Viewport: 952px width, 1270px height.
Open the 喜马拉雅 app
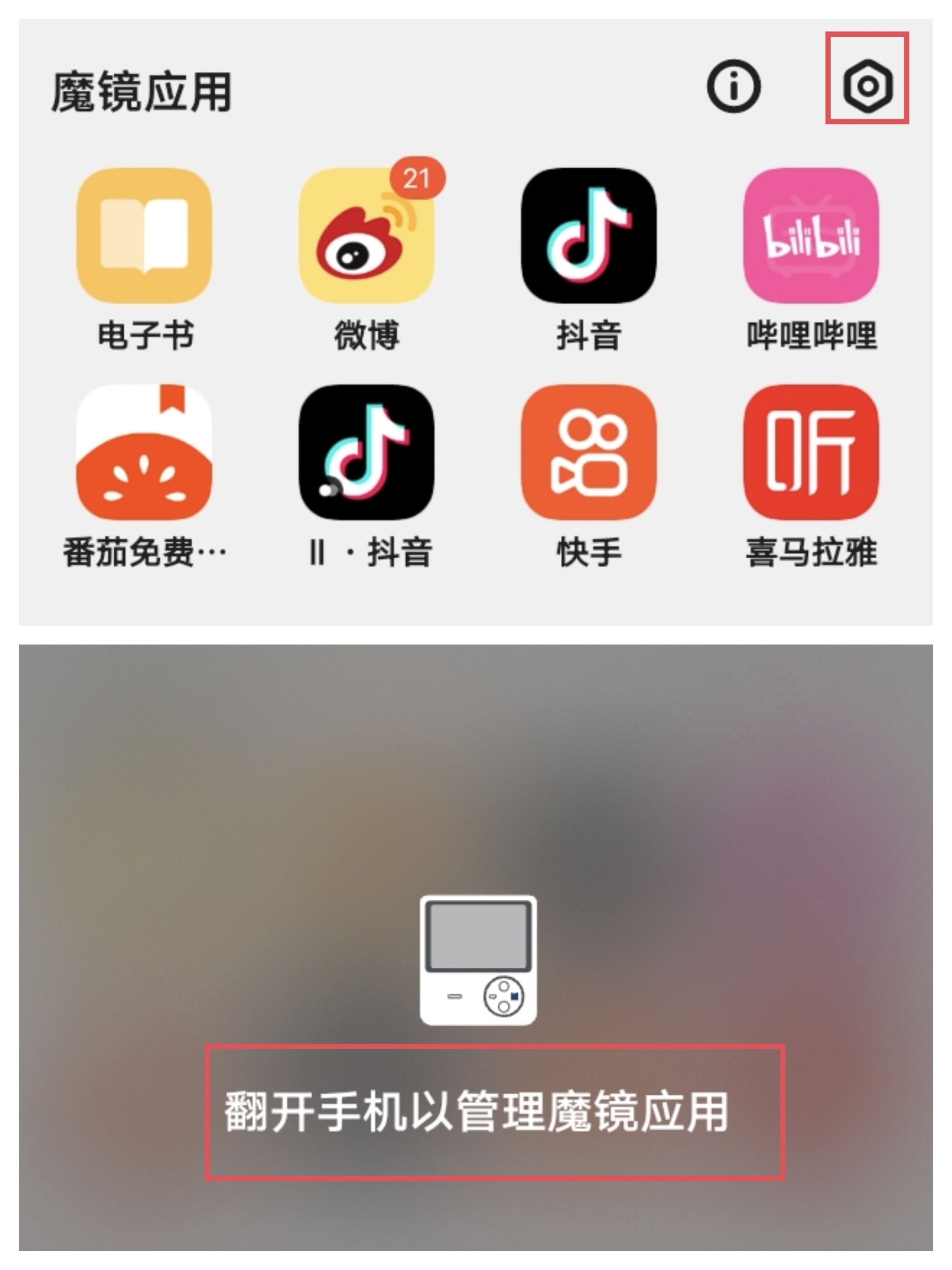811,452
